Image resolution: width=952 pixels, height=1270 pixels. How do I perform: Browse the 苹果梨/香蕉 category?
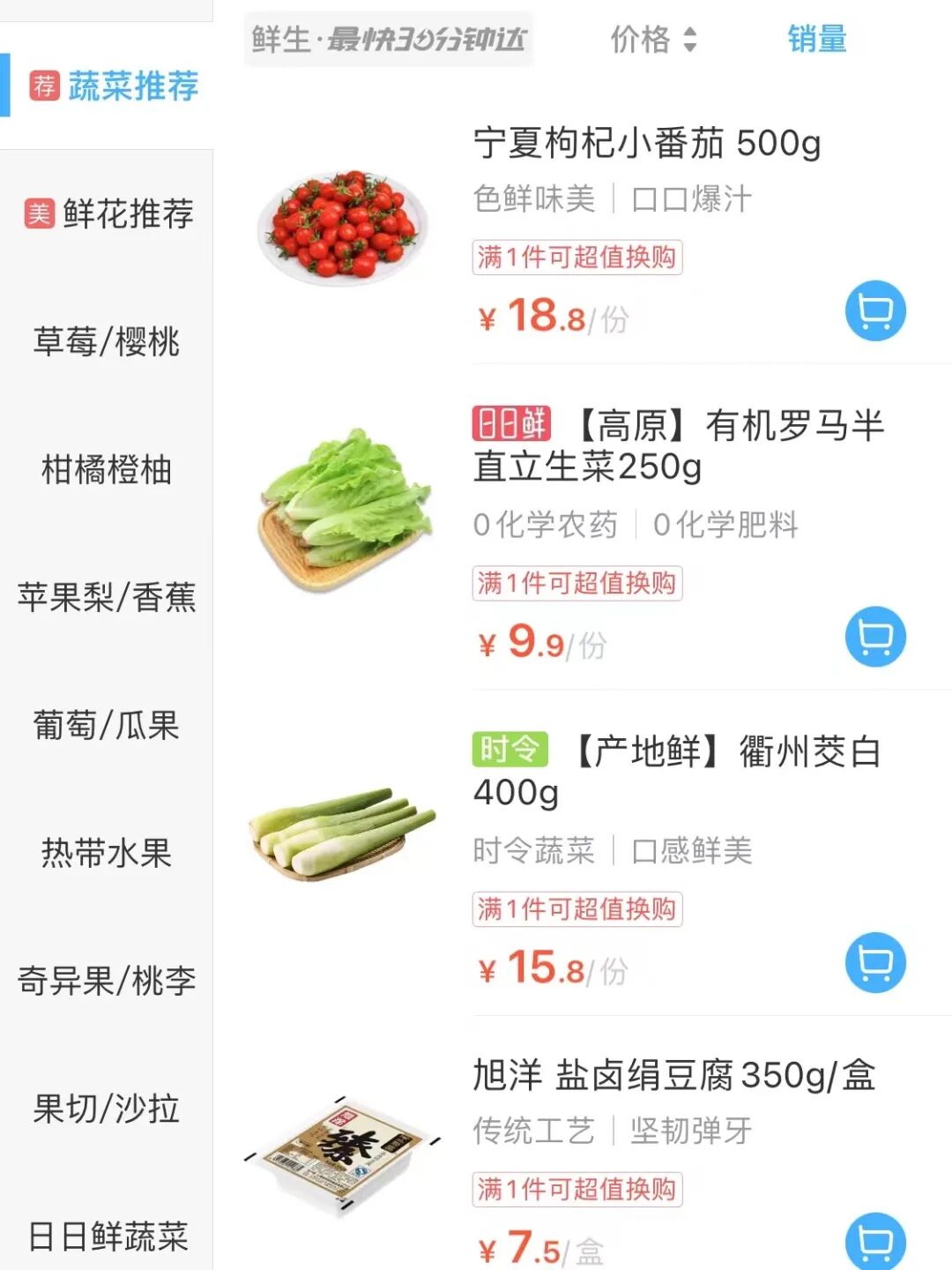click(107, 598)
